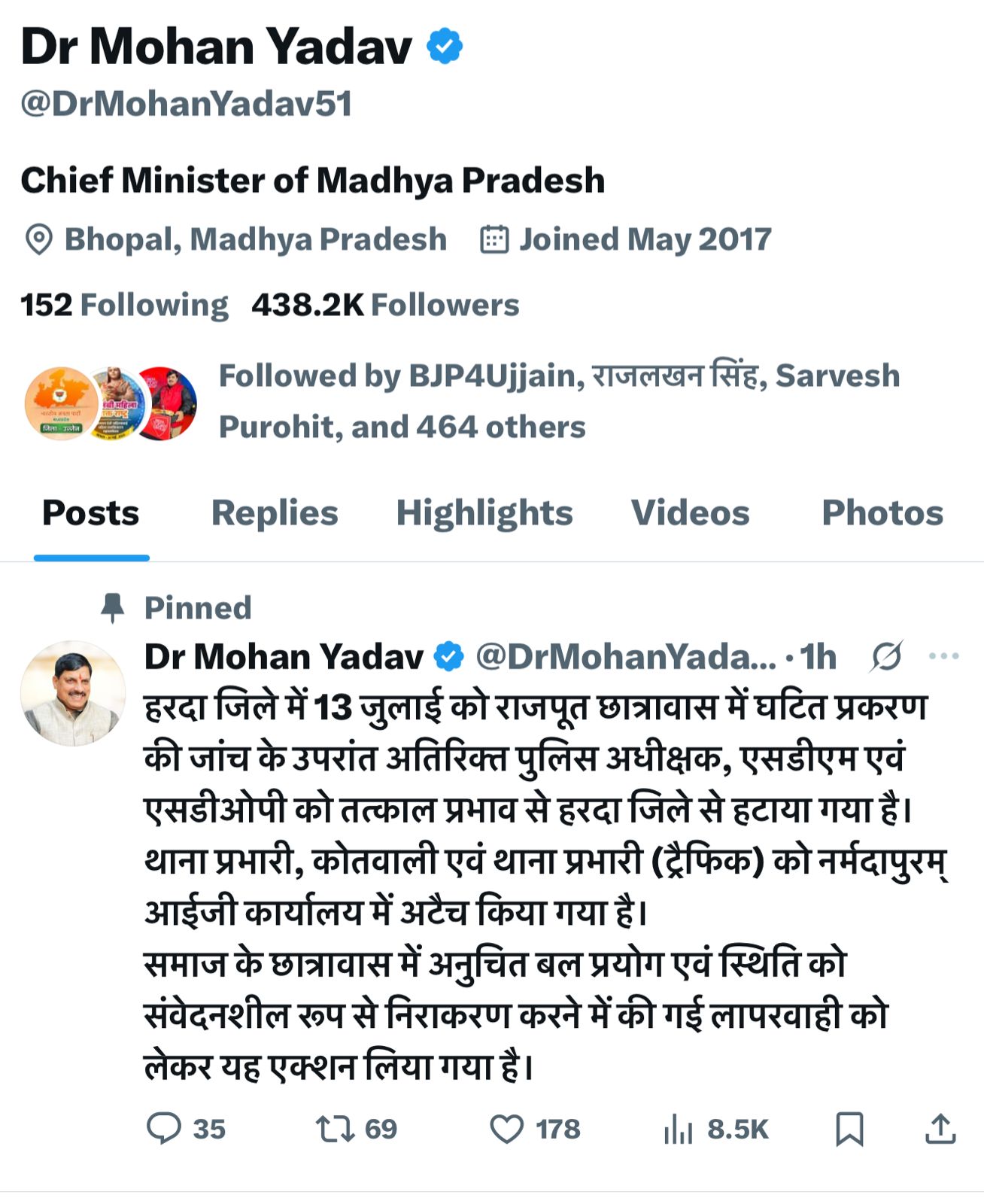Screen dimensions: 984x1204
Task: Share the pinned post
Action: point(940,1129)
